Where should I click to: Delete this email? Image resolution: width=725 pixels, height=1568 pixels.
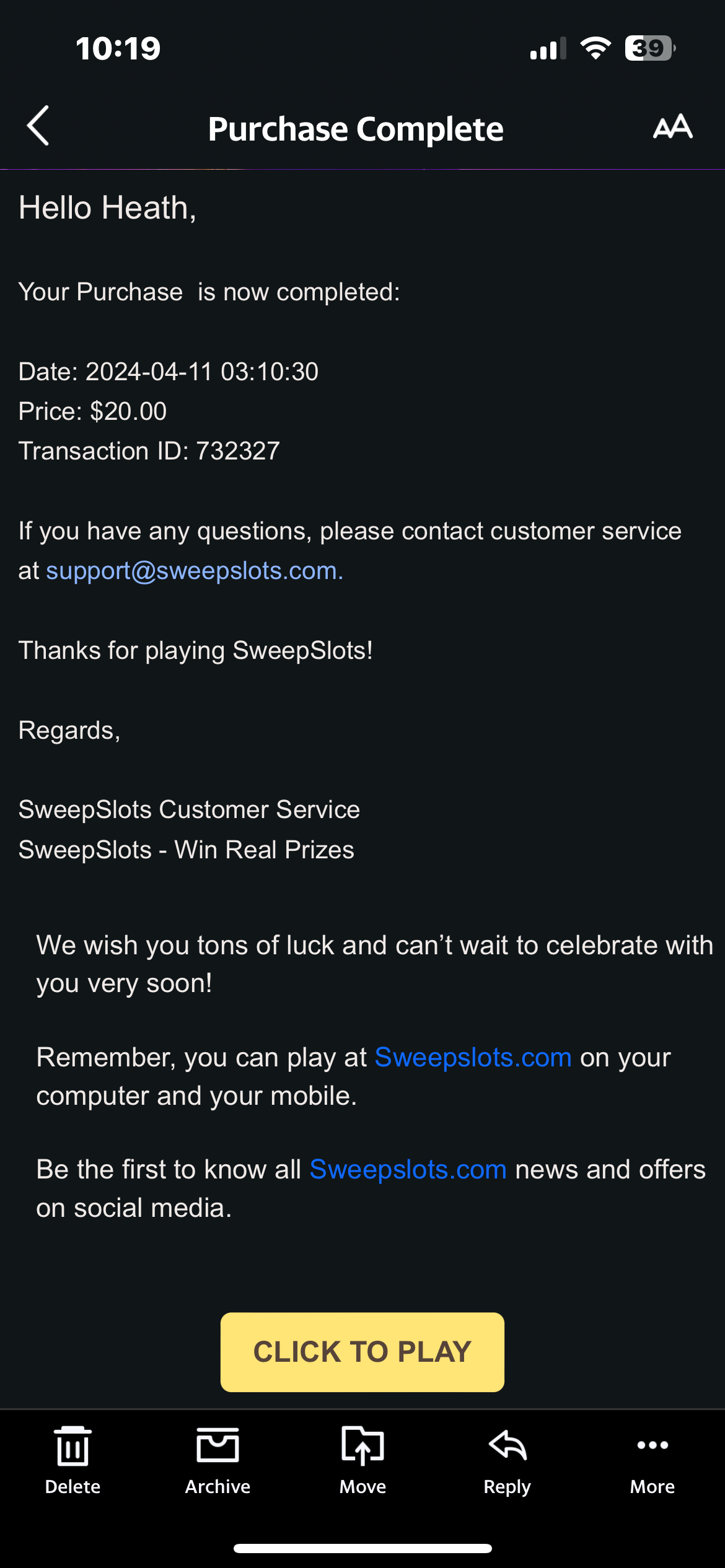click(x=72, y=1460)
